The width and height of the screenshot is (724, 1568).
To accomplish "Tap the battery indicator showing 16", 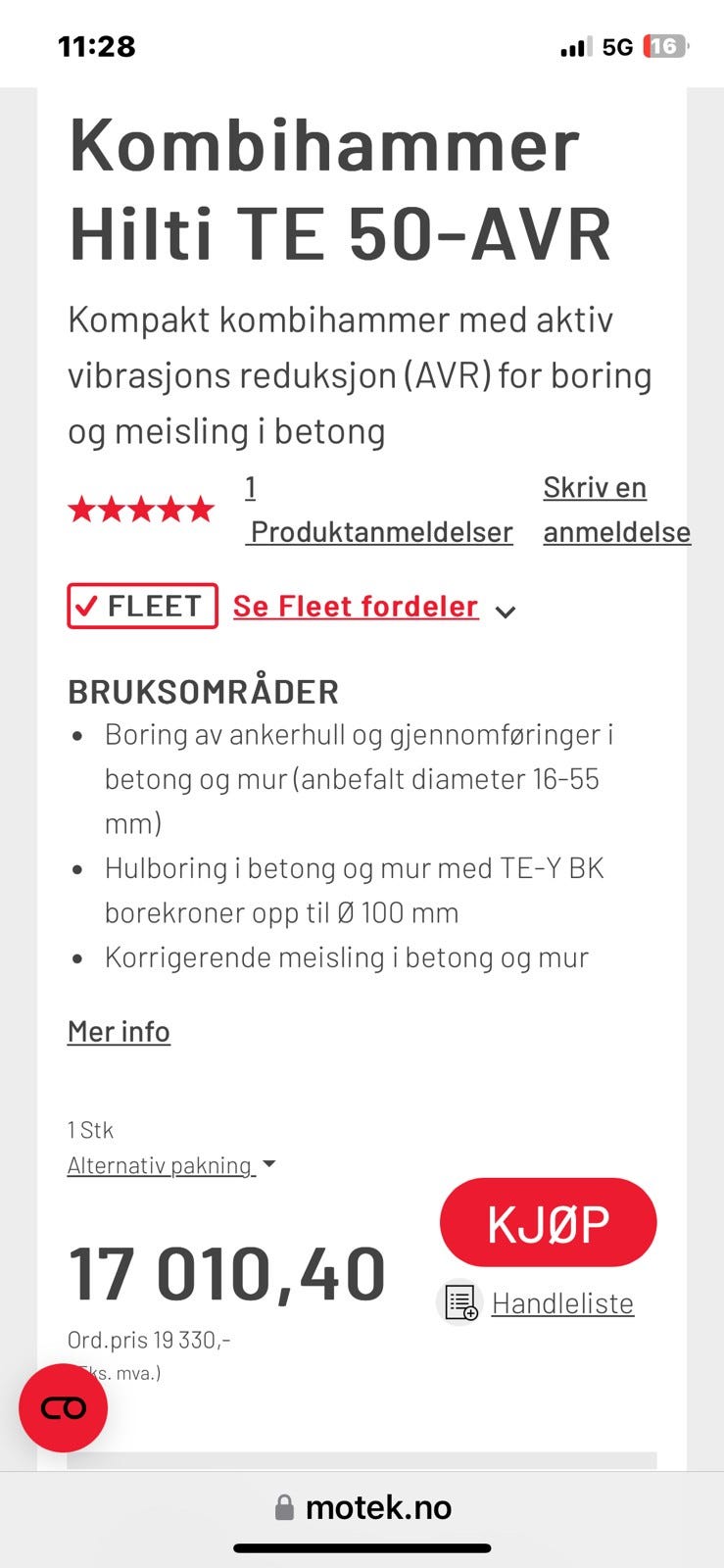I will (662, 45).
